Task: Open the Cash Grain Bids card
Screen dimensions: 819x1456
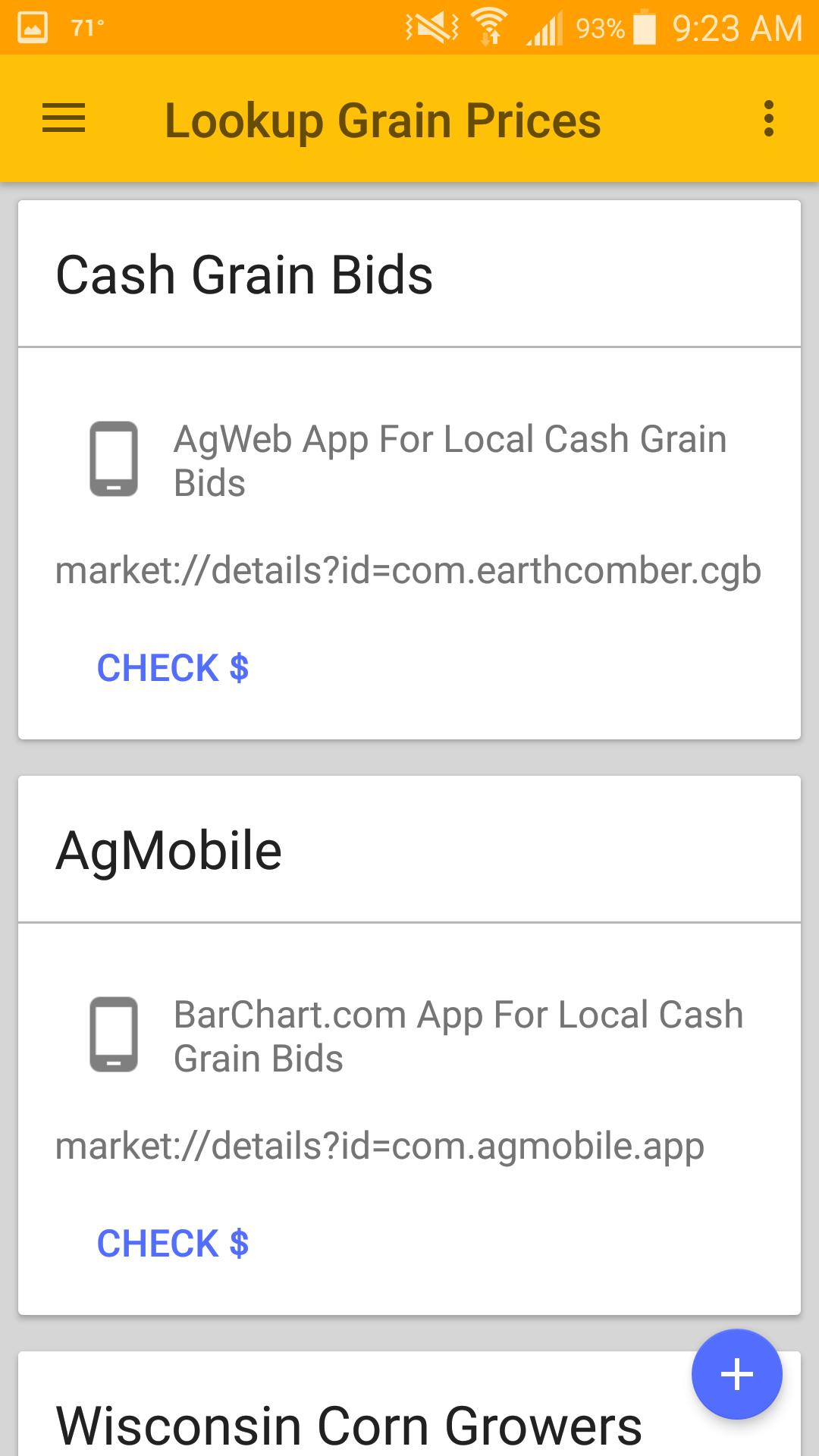Action: pyautogui.click(x=409, y=469)
